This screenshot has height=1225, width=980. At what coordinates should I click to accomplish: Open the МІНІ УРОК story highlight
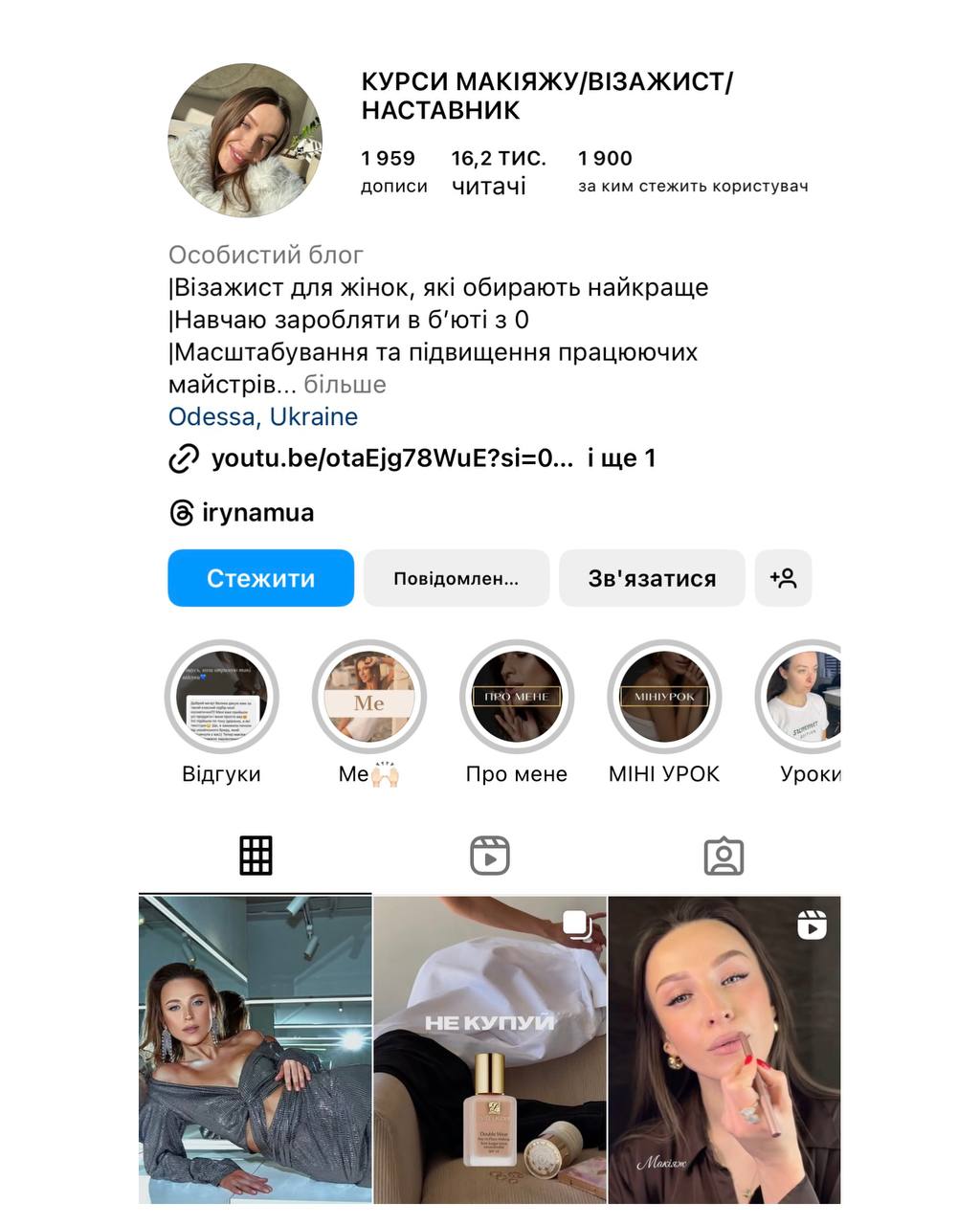(664, 697)
